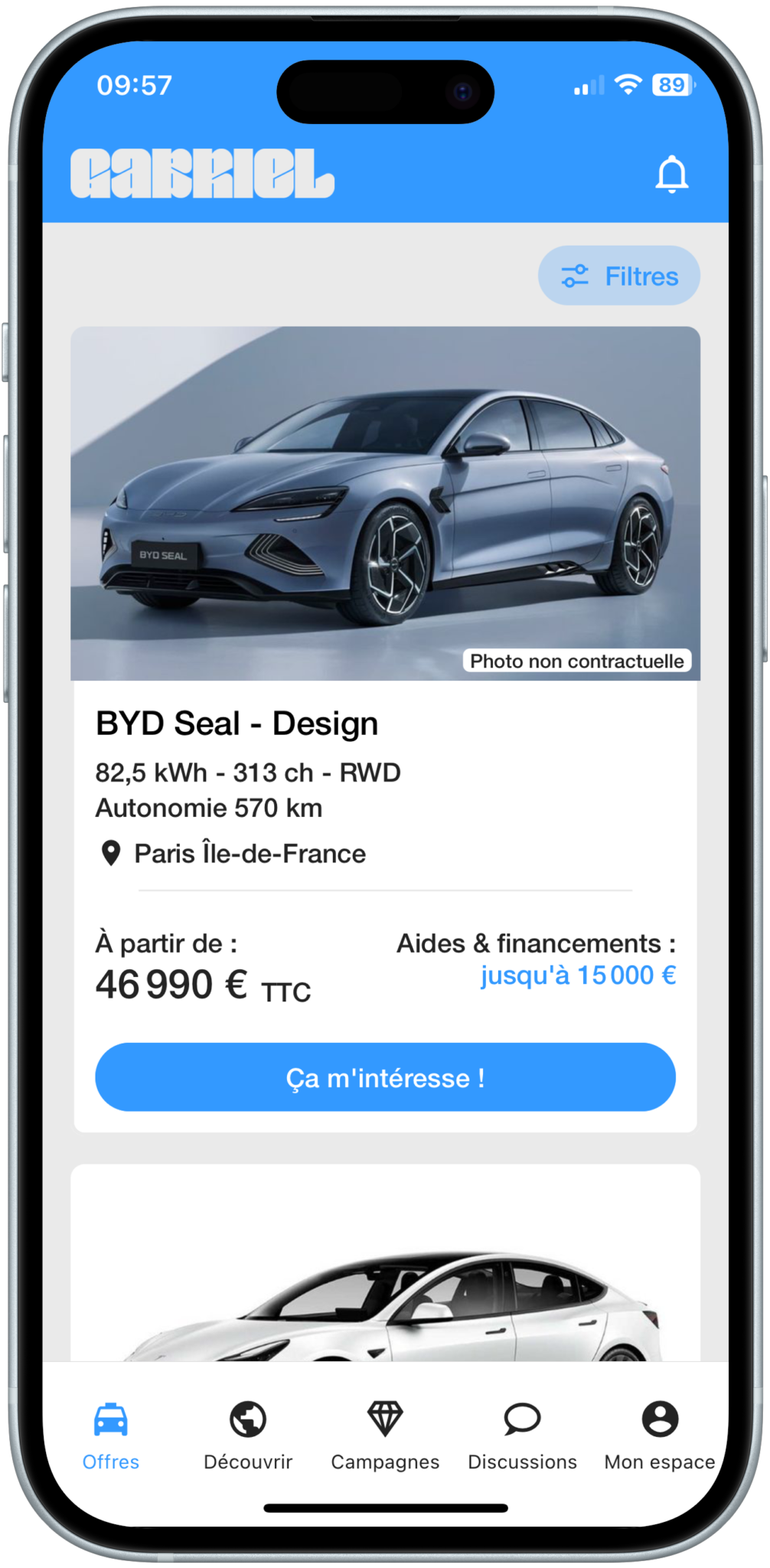Open the Discussions tab
The height and width of the screenshot is (1568, 770).
point(522,1436)
